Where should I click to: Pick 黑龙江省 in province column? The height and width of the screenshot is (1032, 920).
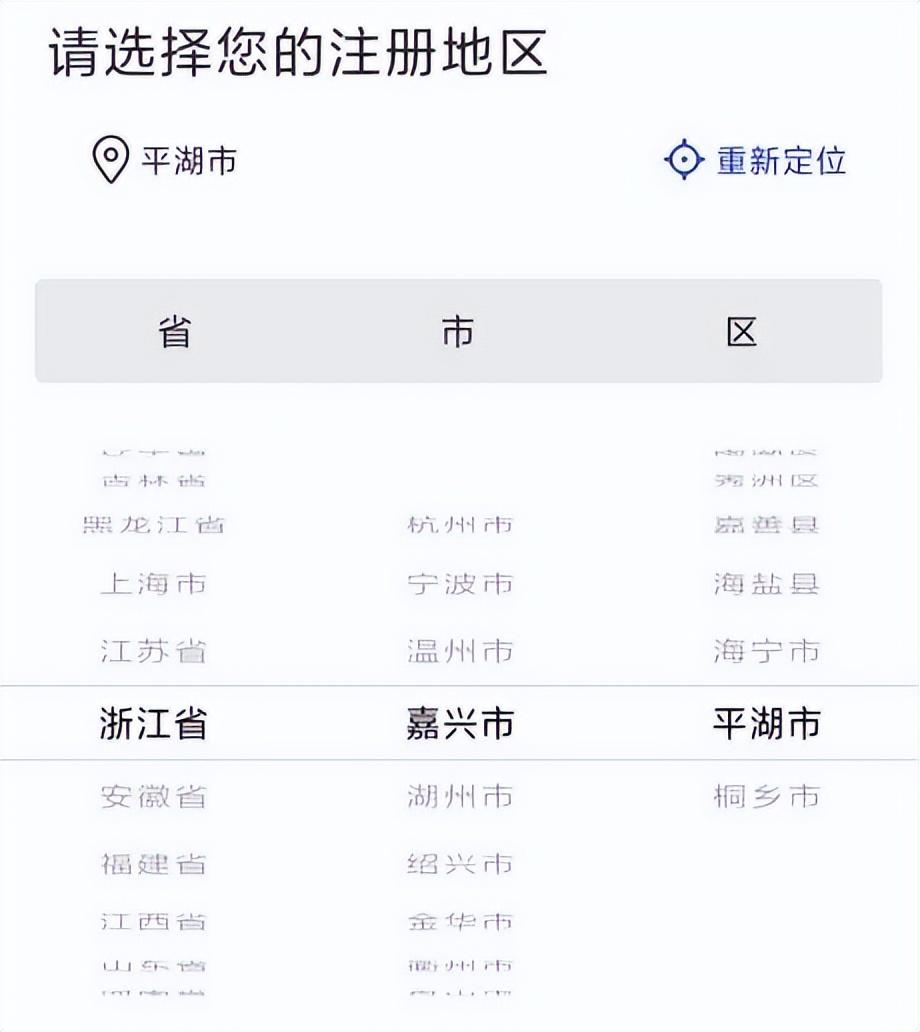pos(153,524)
